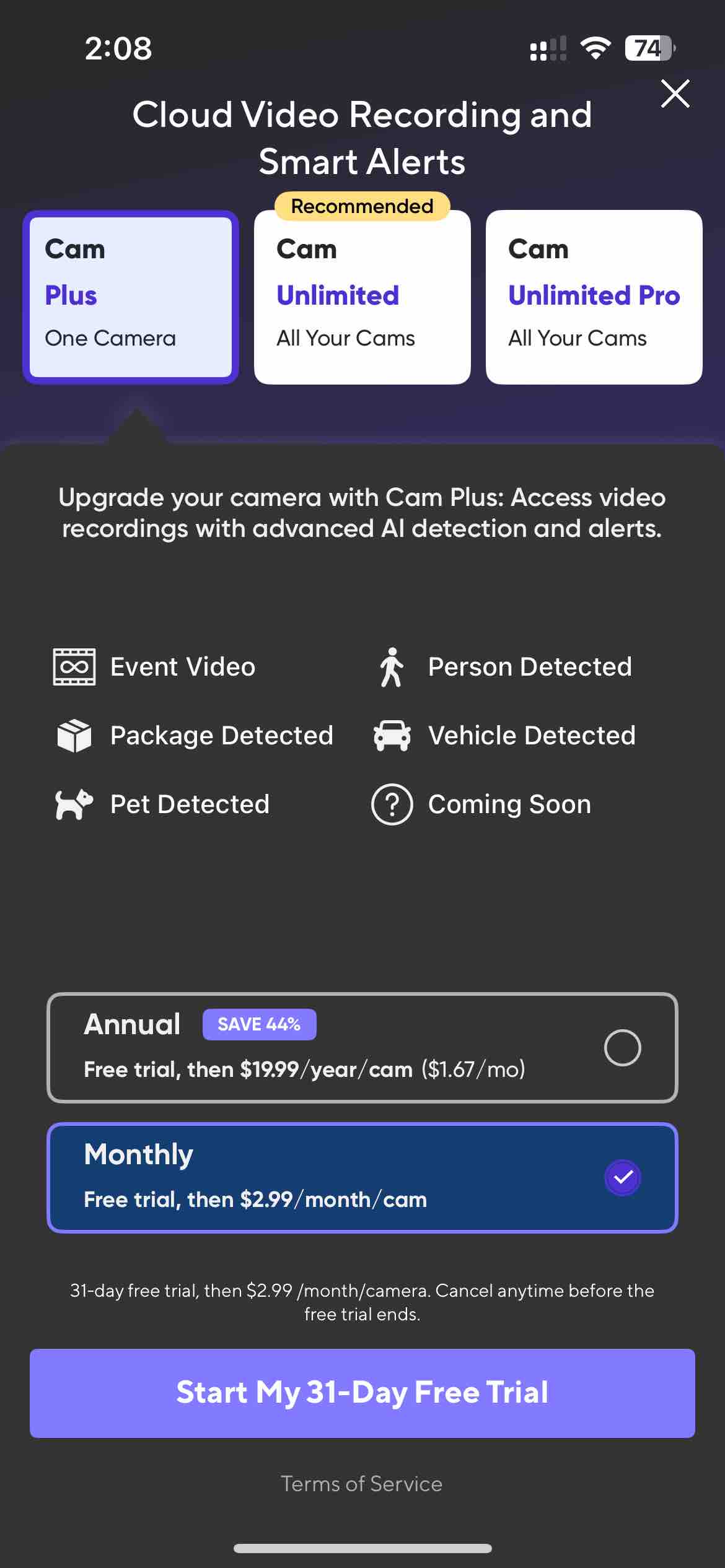Open the Terms of Service link
The height and width of the screenshot is (1568, 725).
362,1484
